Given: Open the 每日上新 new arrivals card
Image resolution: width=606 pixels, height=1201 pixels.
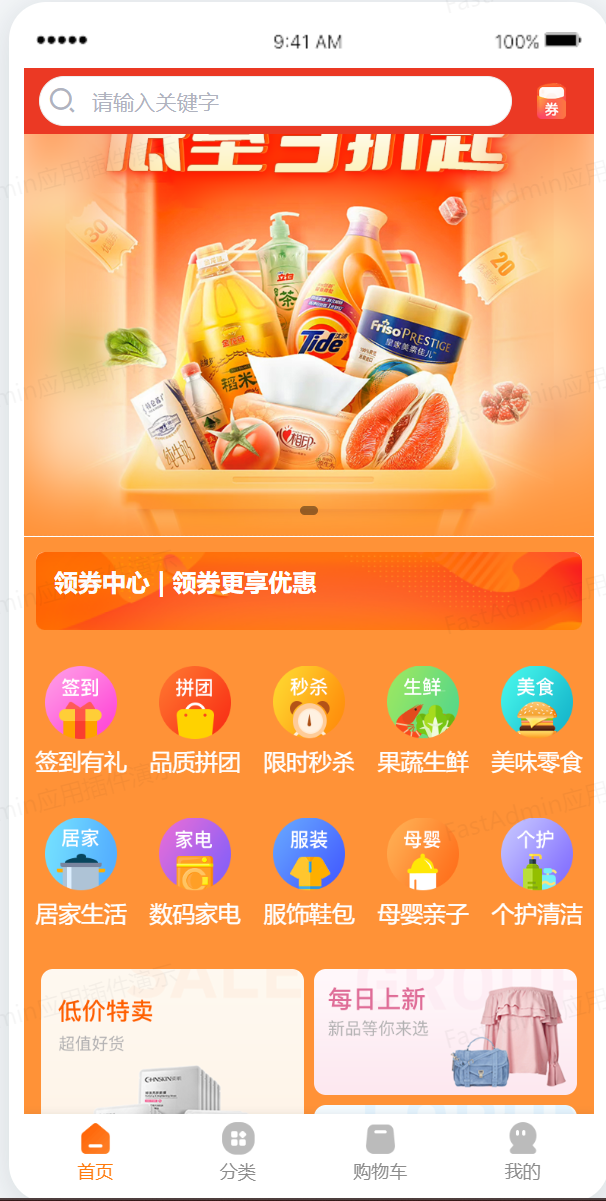Looking at the screenshot, I should tap(445, 1032).
